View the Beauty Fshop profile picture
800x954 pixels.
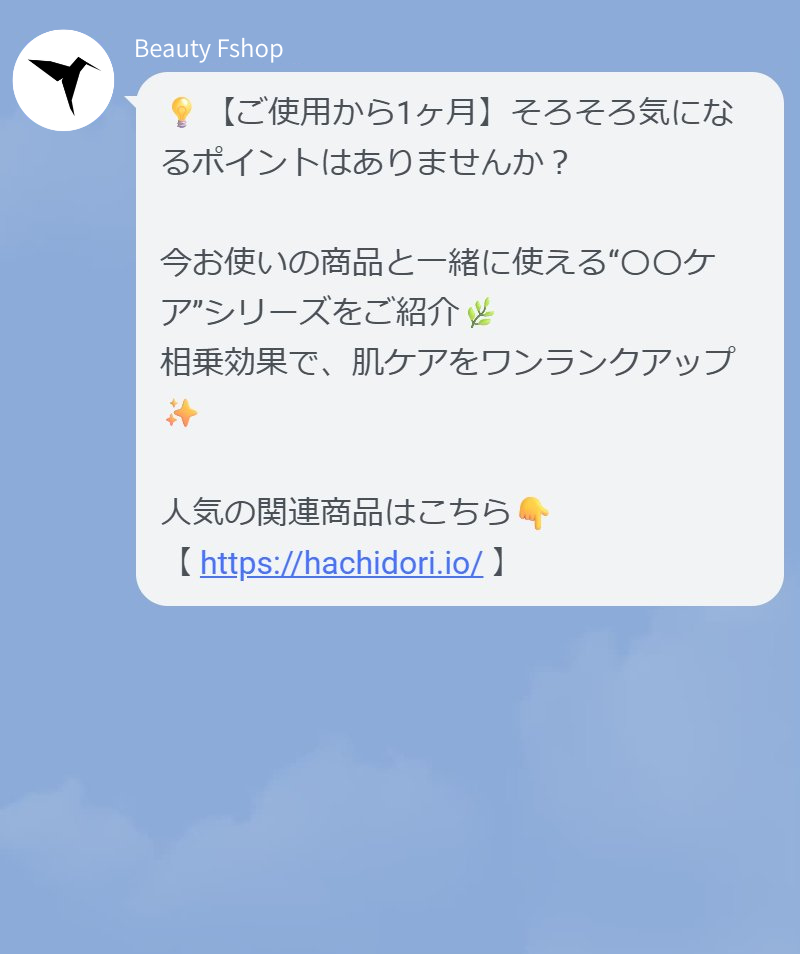[x=63, y=81]
